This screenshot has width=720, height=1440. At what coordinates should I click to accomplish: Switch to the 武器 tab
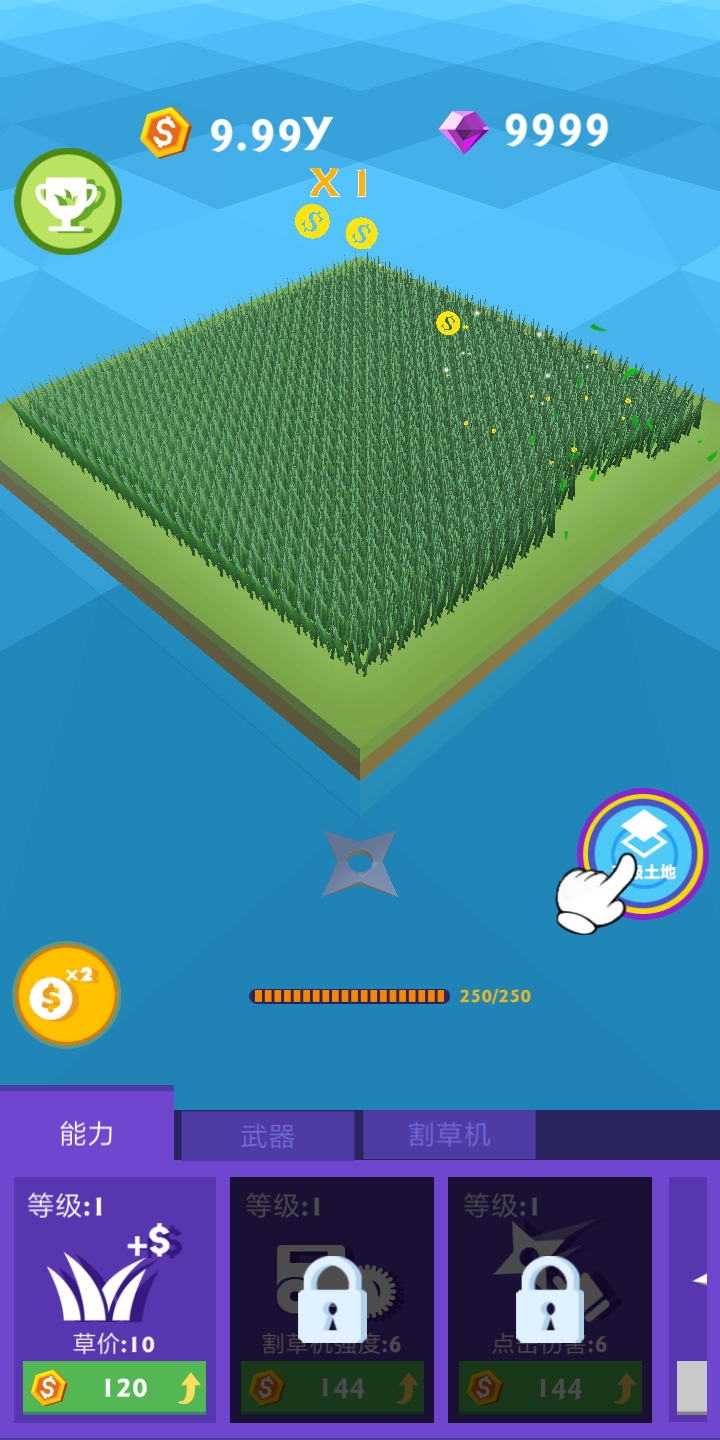[268, 1136]
